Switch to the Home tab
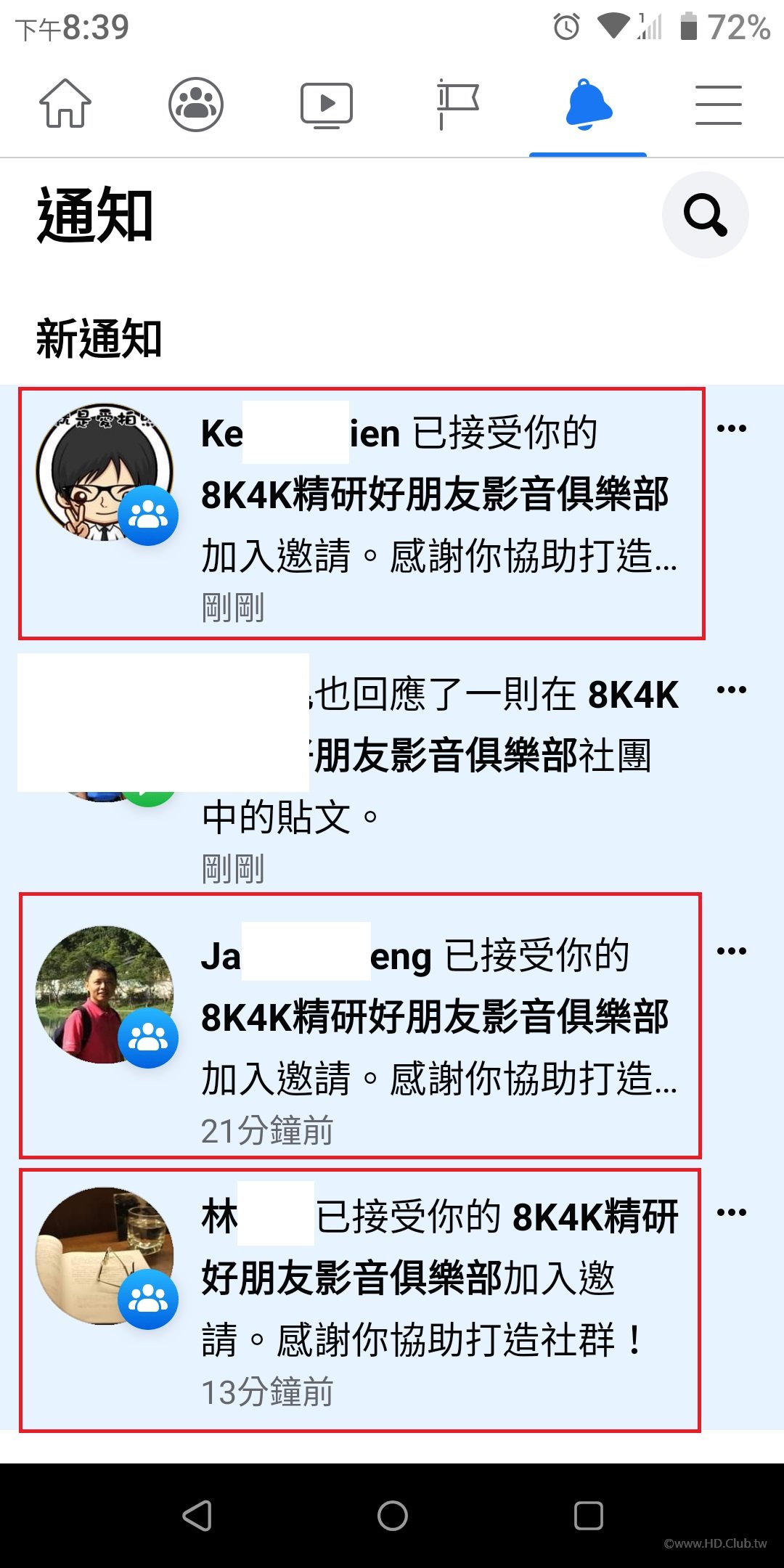The height and width of the screenshot is (1568, 784). (65, 104)
